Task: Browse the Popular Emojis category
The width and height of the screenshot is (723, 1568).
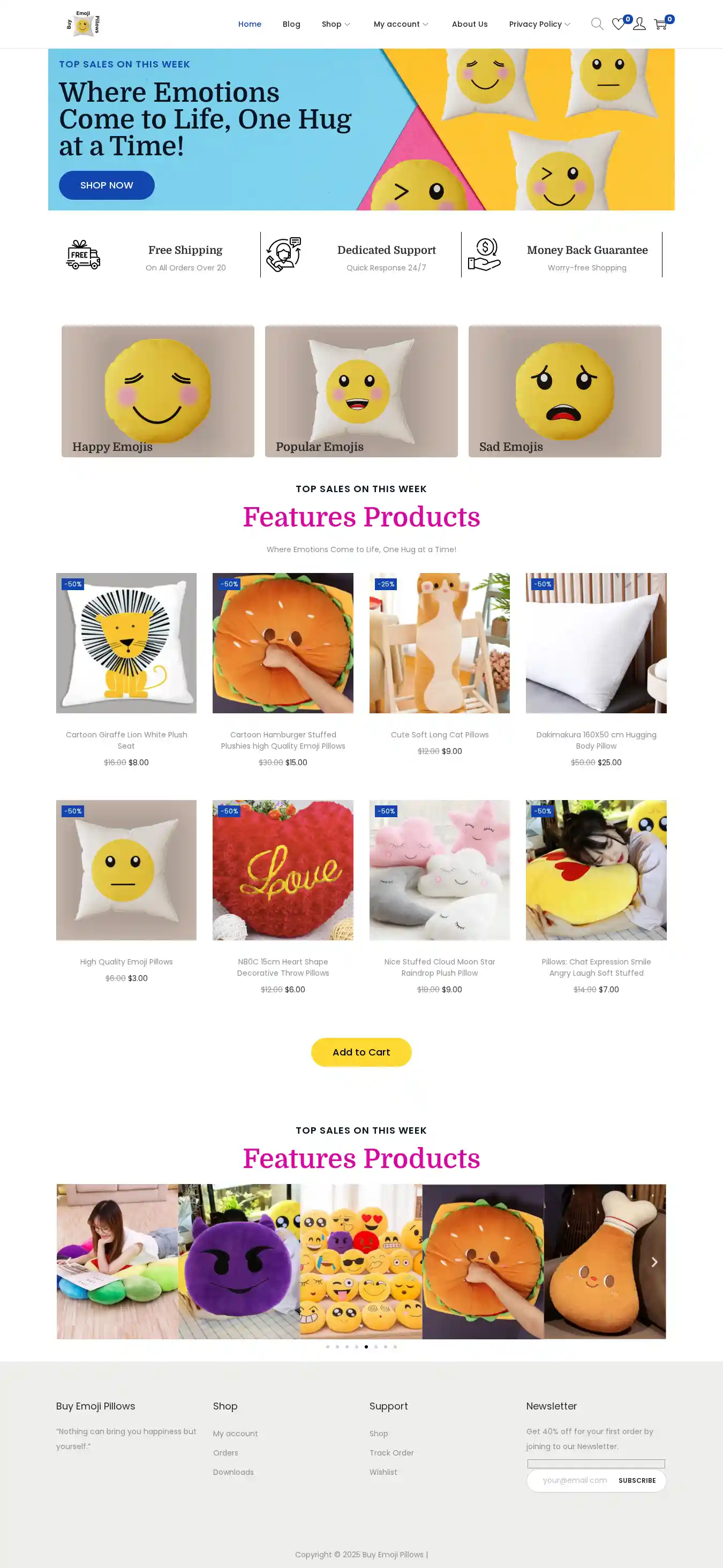Action: (361, 391)
